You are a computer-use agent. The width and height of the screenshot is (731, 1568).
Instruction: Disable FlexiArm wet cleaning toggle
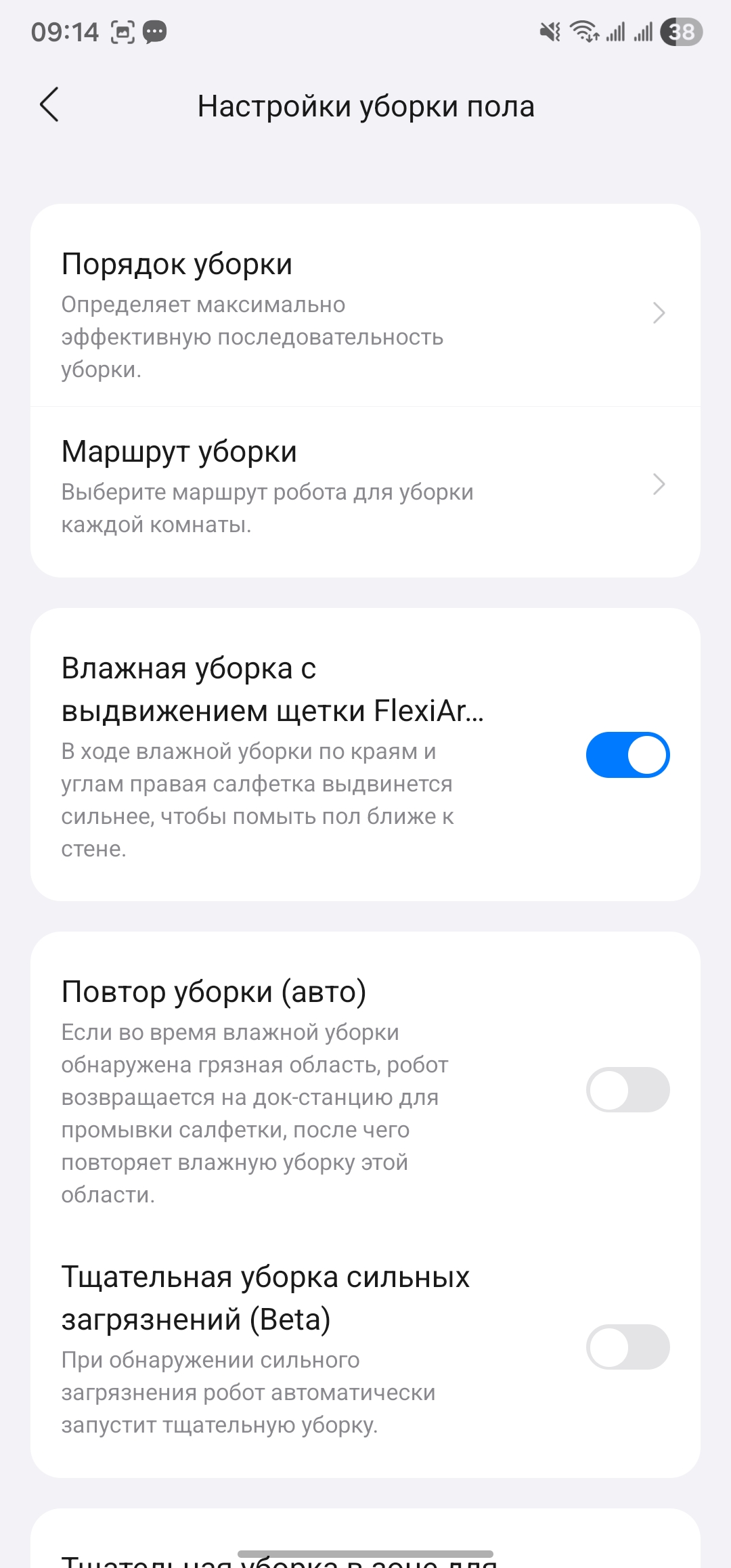point(627,755)
